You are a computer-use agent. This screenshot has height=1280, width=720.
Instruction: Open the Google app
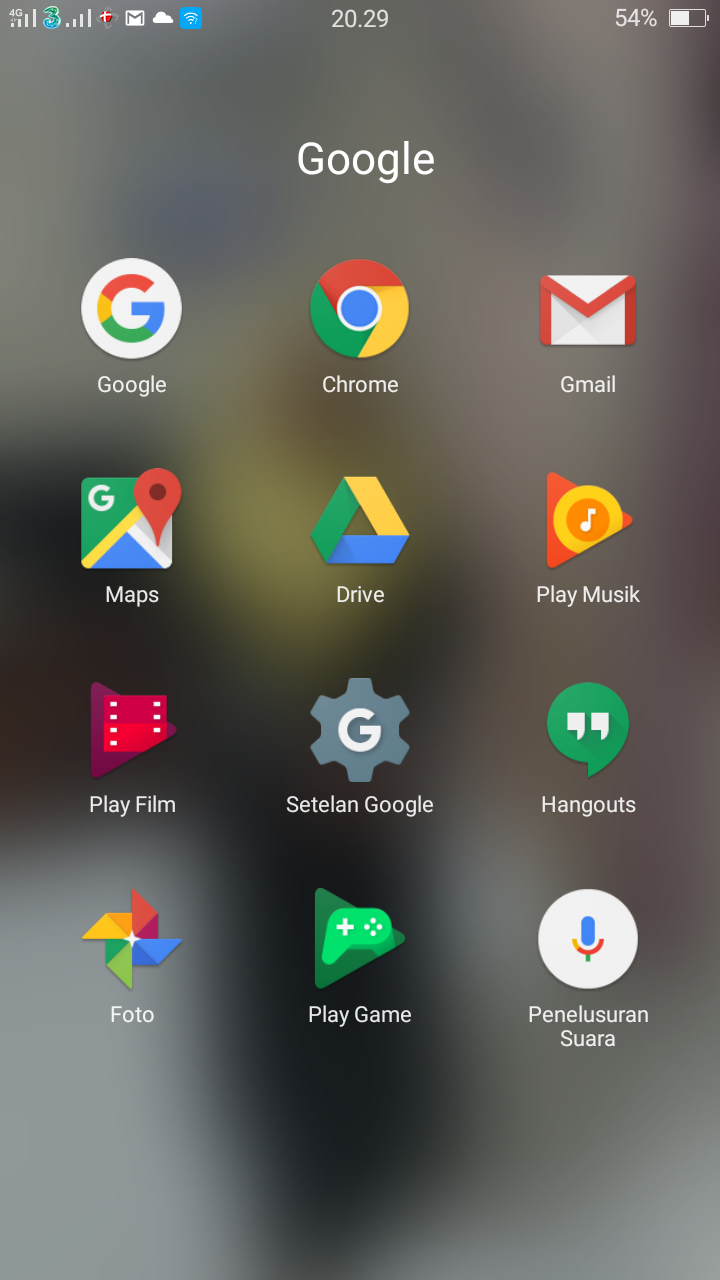[131, 309]
